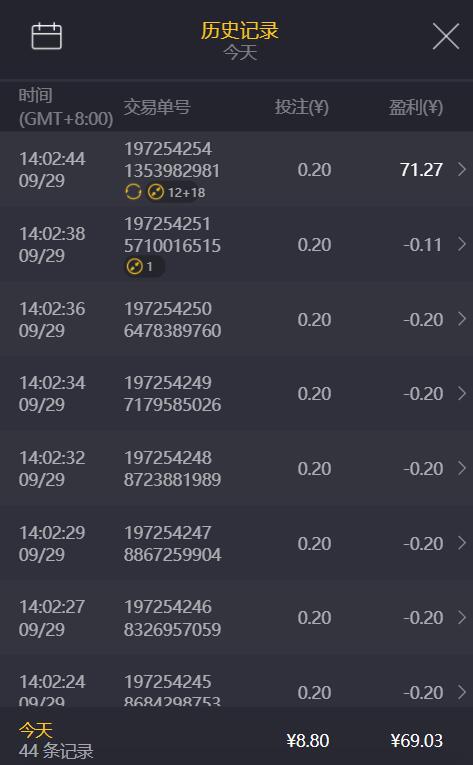Open the 14:02:44 record with 71.27 profit
473x765 pixels.
[236, 169]
